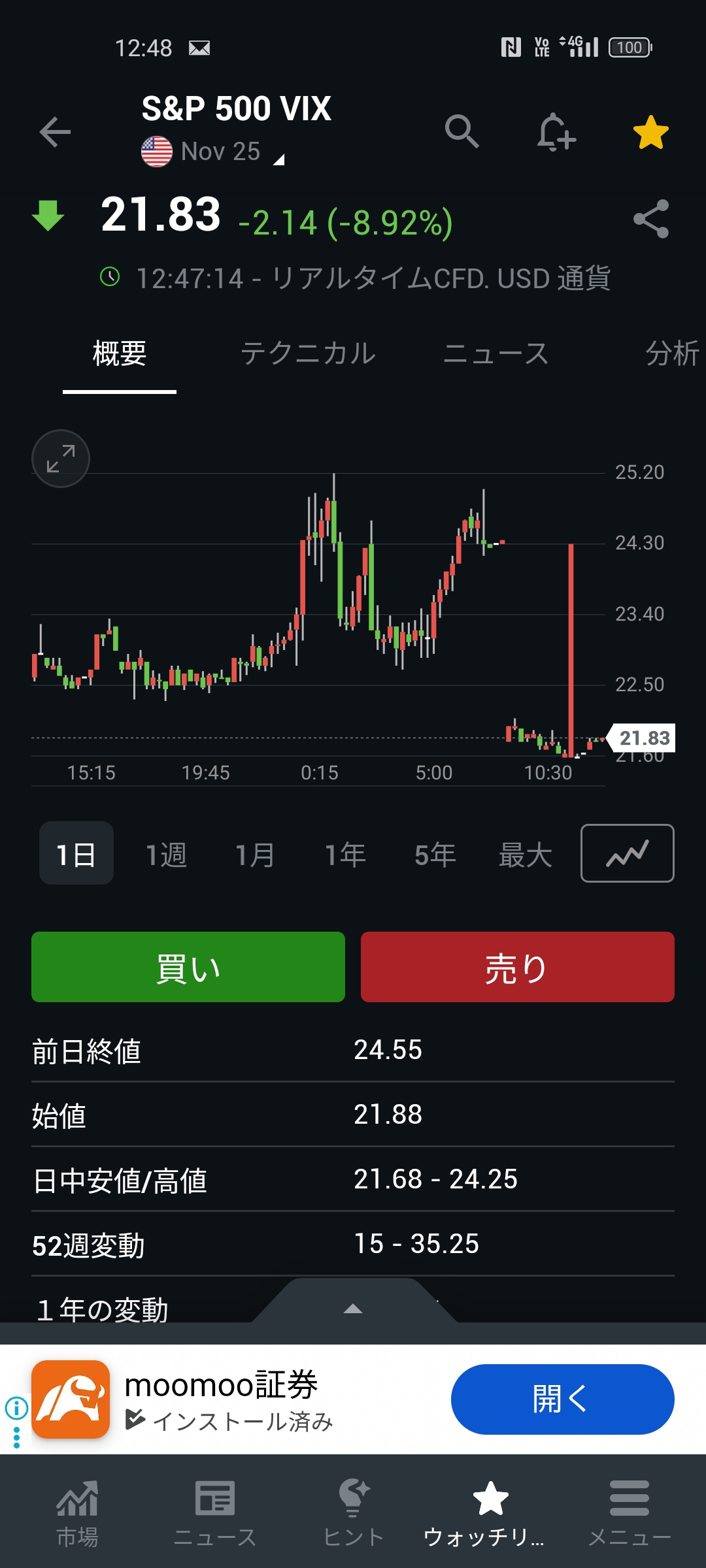Select the 1週 chart range
The width and height of the screenshot is (706, 1568).
[x=166, y=855]
